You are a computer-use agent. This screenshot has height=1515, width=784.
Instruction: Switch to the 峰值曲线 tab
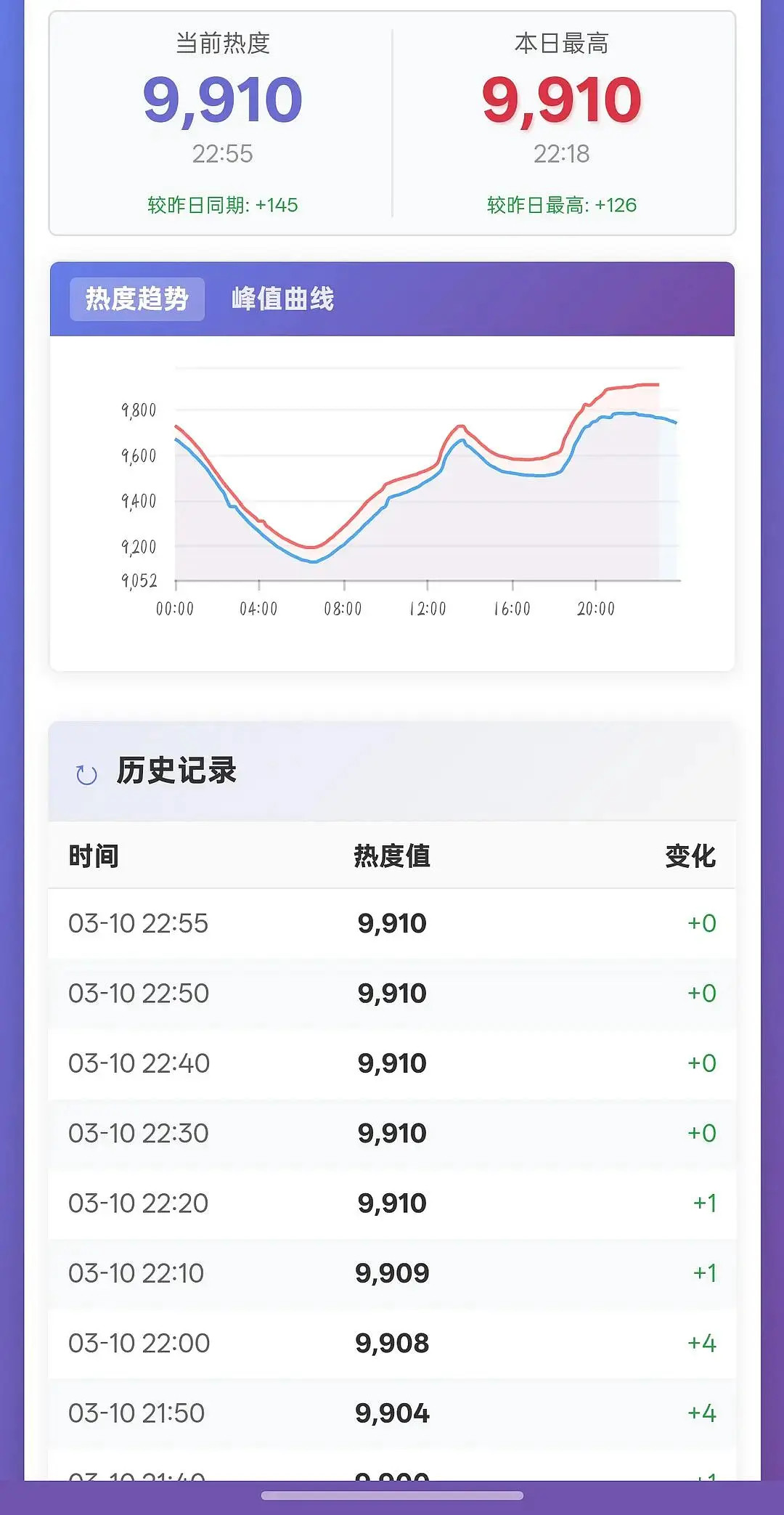coord(282,298)
